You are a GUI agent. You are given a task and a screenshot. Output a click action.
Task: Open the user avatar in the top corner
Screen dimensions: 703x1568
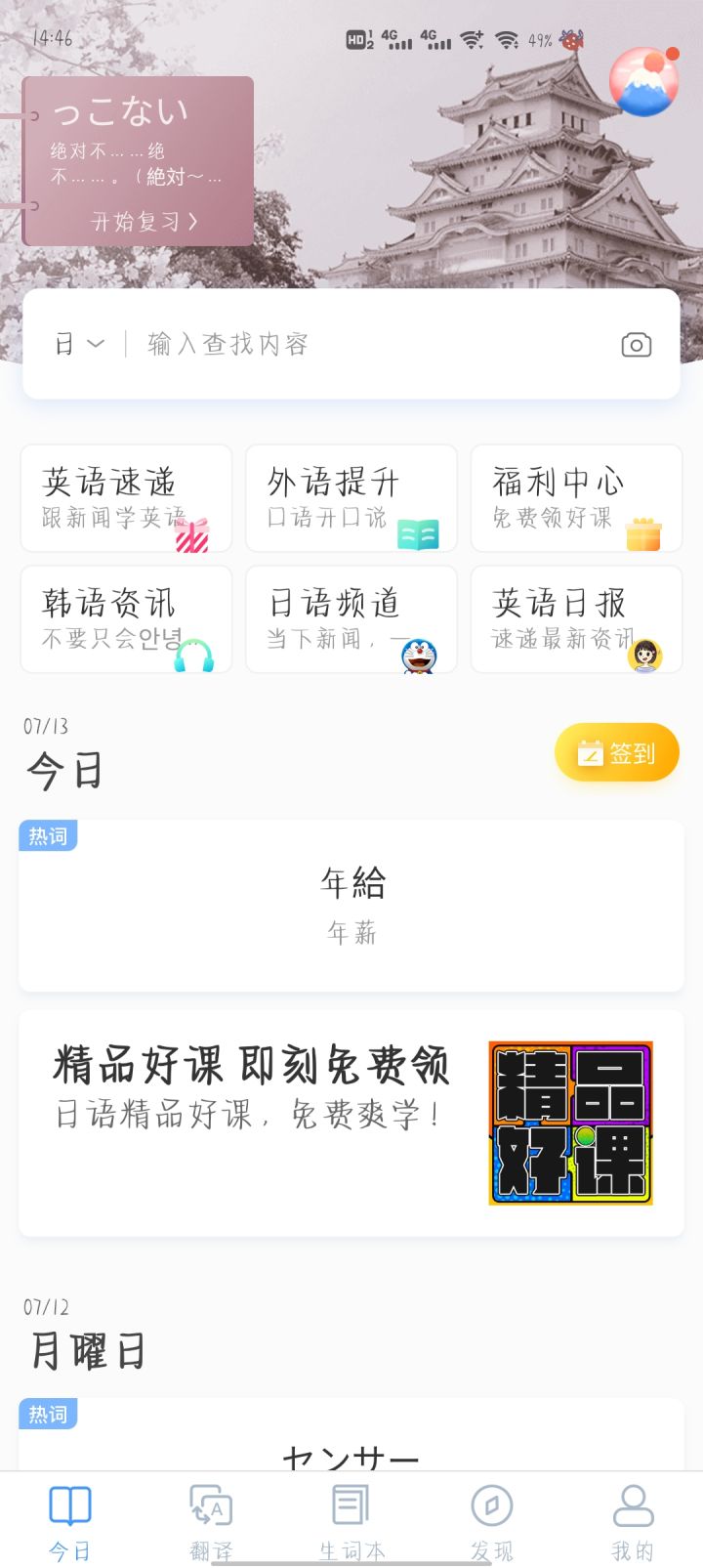click(x=642, y=80)
